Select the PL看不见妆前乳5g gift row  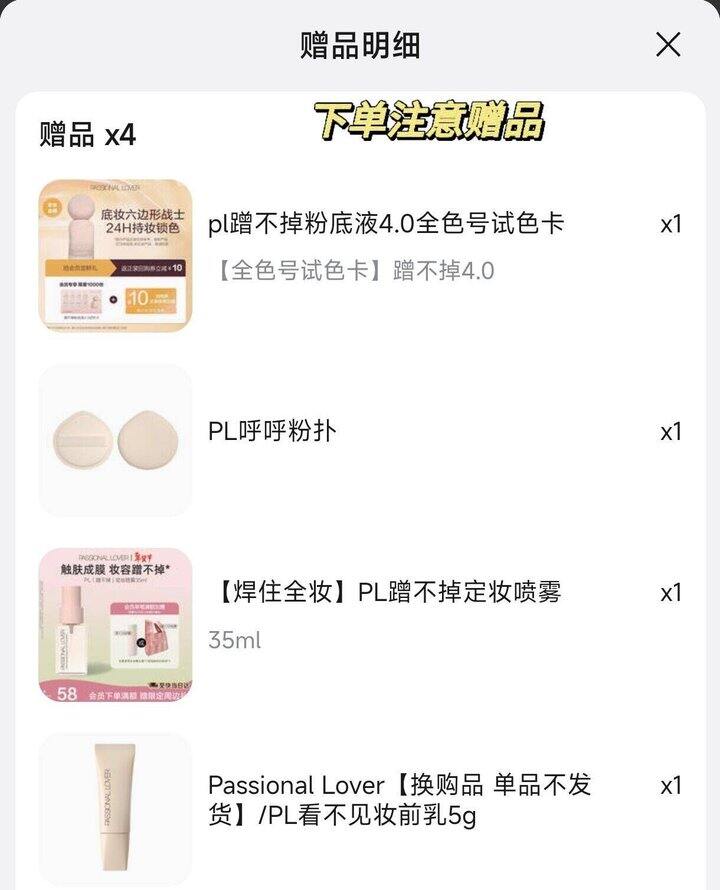click(400, 800)
